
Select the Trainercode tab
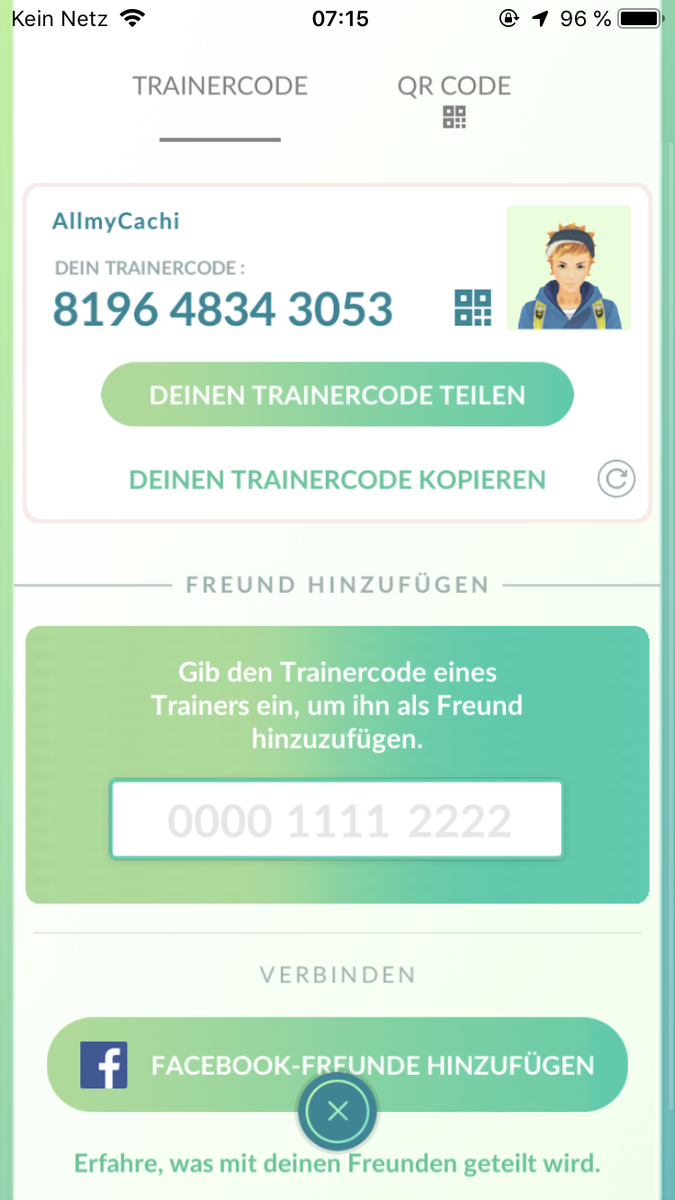tap(220, 87)
